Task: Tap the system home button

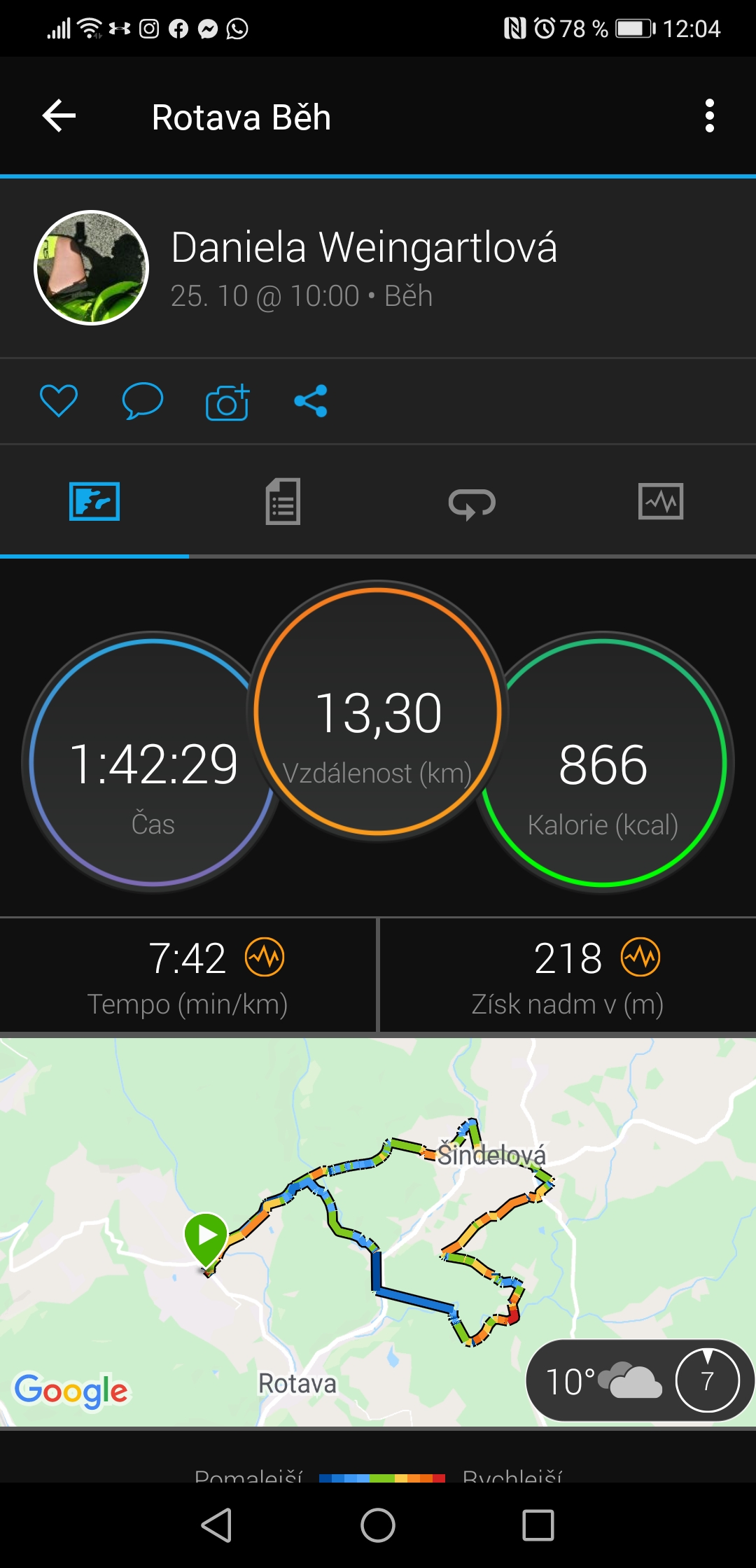Action: pyautogui.click(x=378, y=1525)
